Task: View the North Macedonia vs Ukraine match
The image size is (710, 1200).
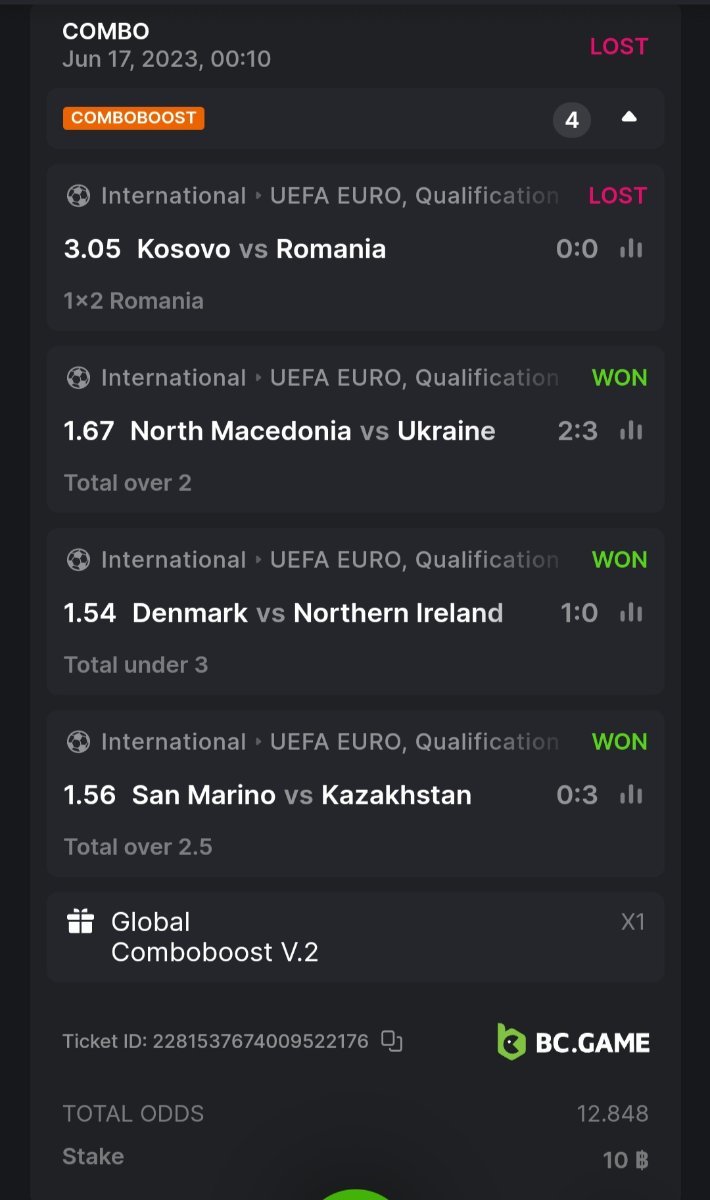Action: pyautogui.click(x=313, y=431)
